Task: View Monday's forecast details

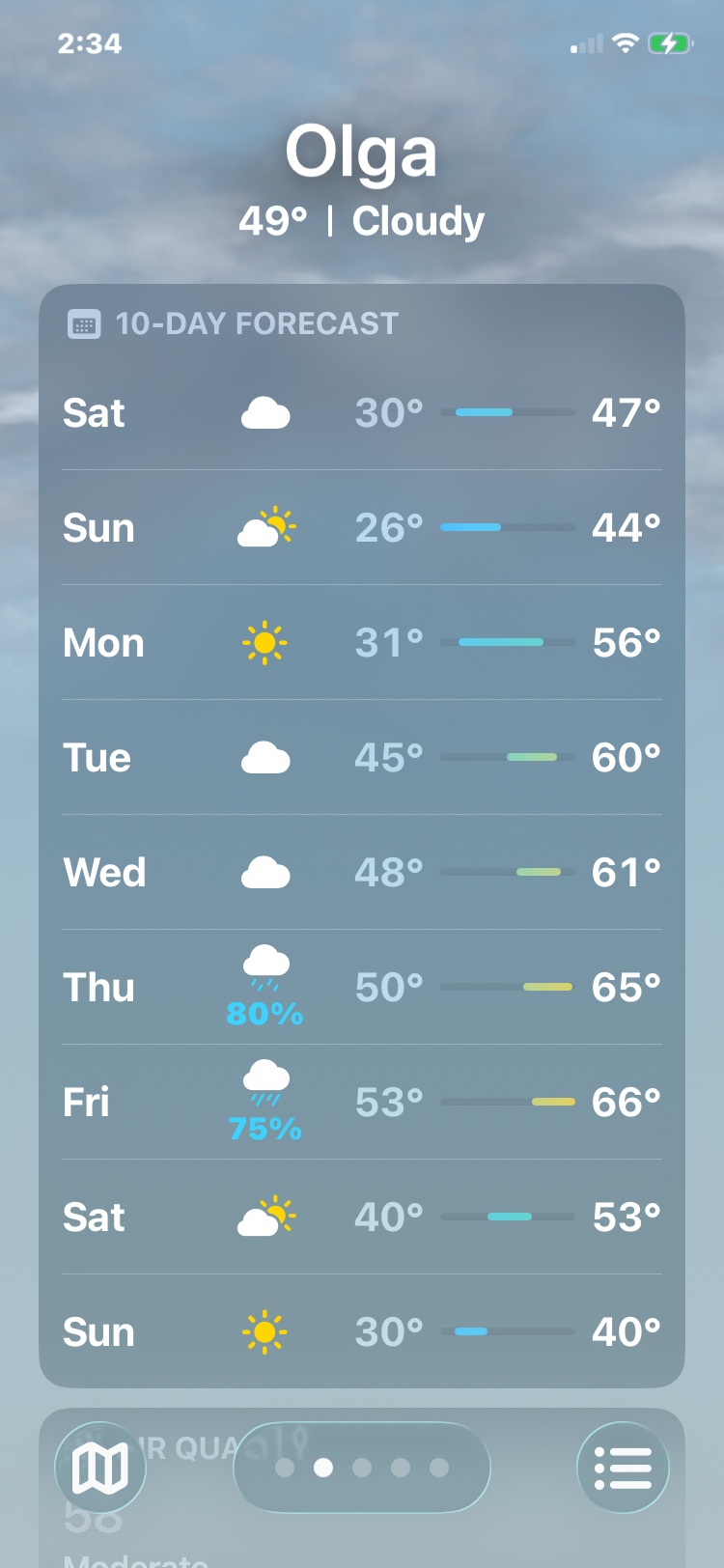Action: (362, 643)
